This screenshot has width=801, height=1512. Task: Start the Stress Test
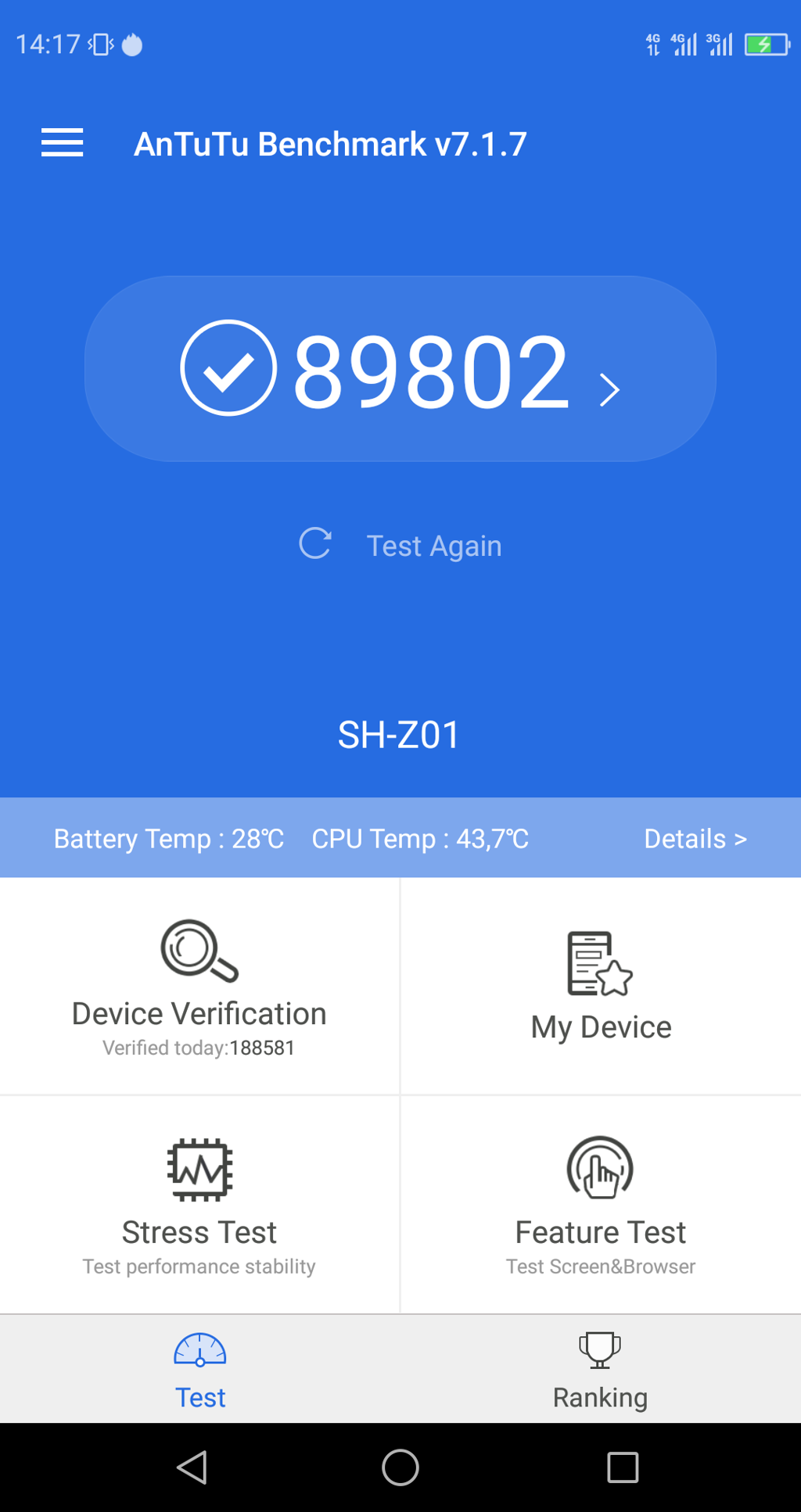pos(199,1206)
